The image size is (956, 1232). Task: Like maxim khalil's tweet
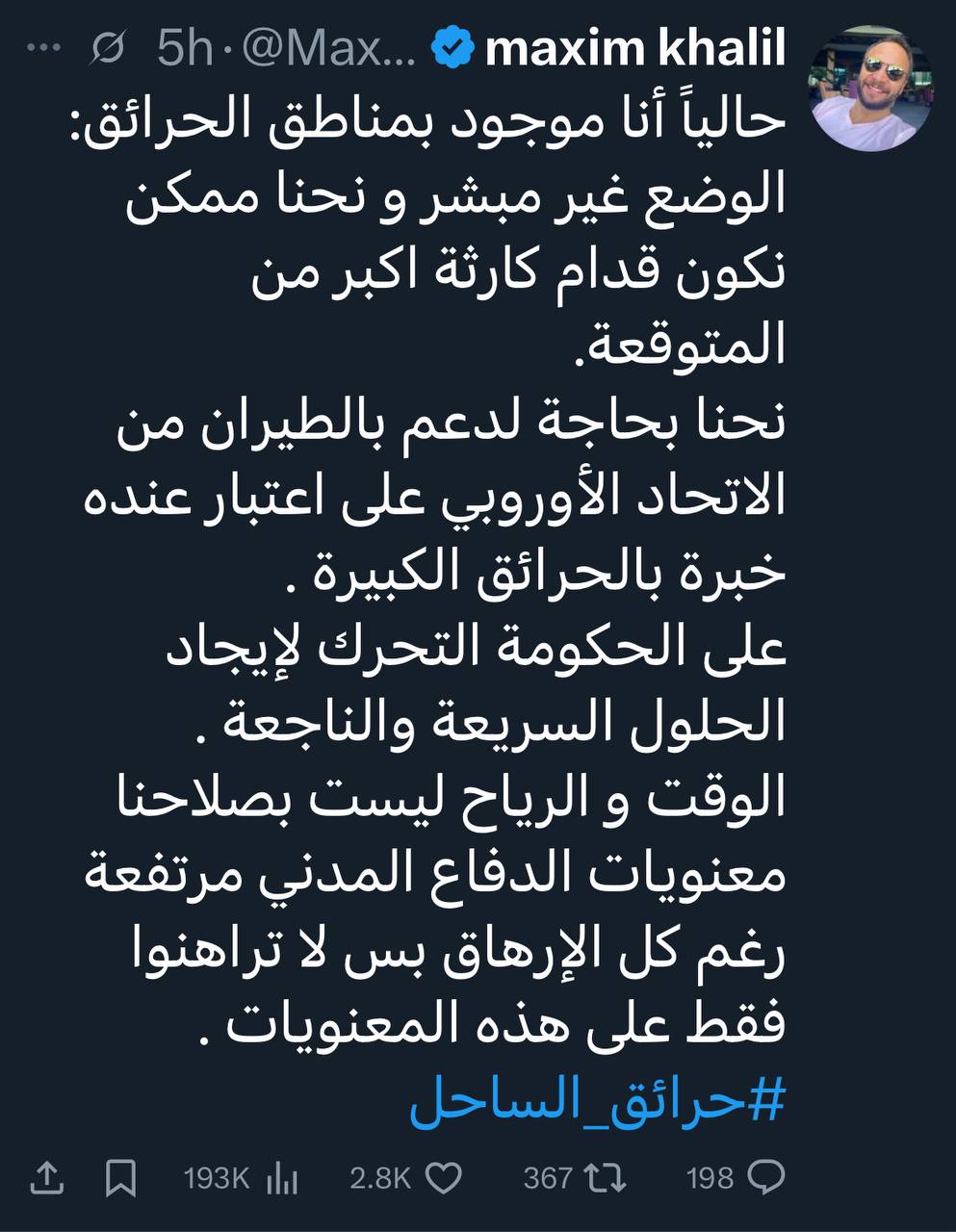[443, 1177]
